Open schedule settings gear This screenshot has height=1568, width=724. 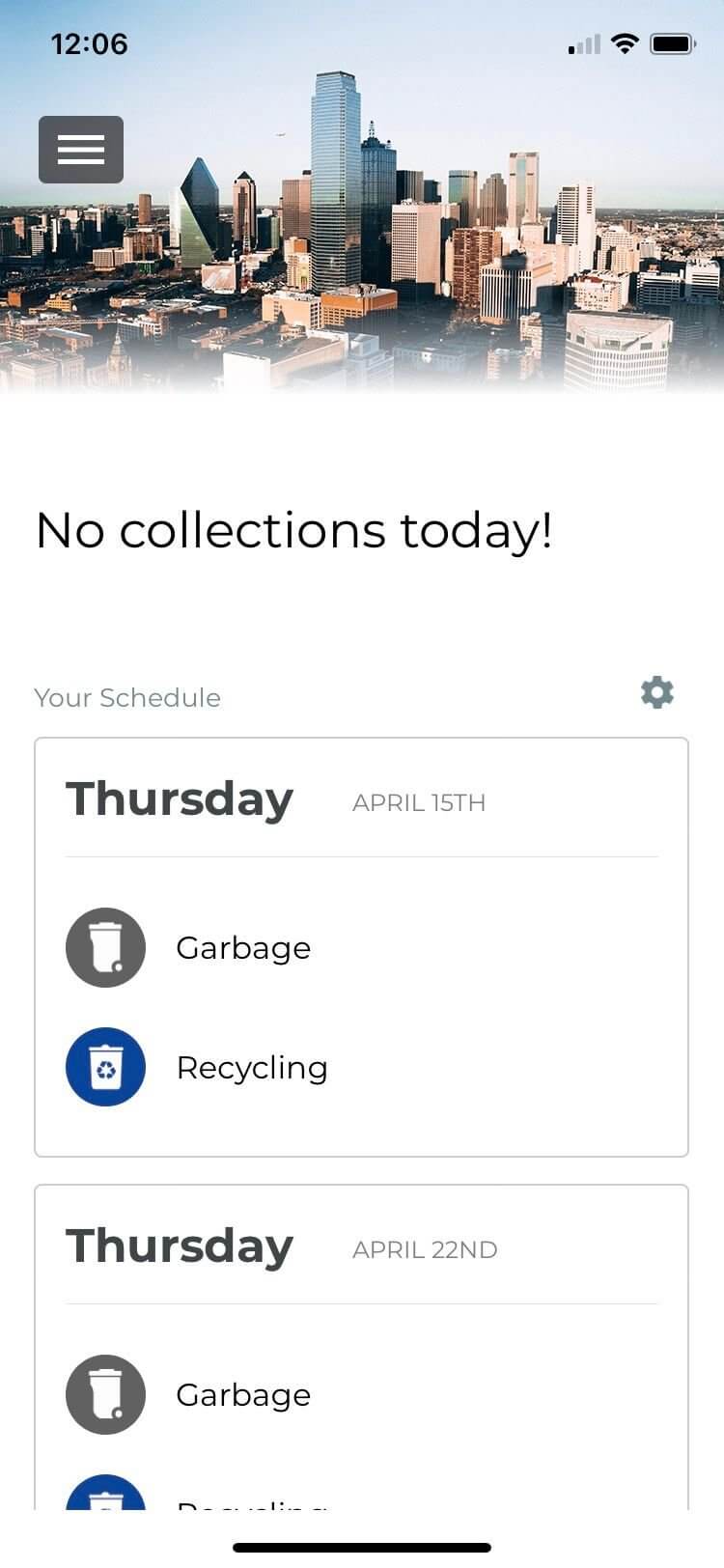click(656, 693)
